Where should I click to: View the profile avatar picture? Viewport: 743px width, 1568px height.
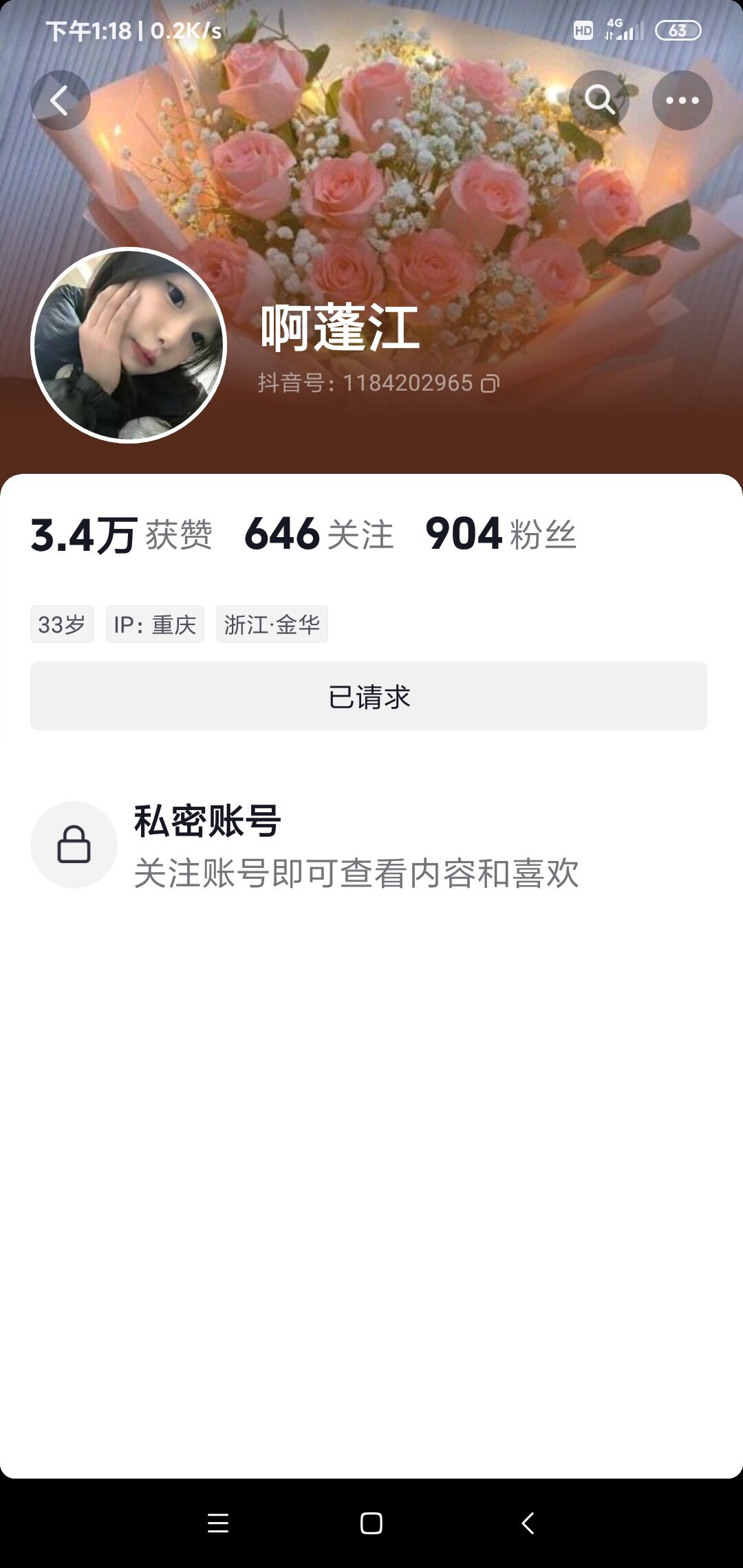pos(129,345)
